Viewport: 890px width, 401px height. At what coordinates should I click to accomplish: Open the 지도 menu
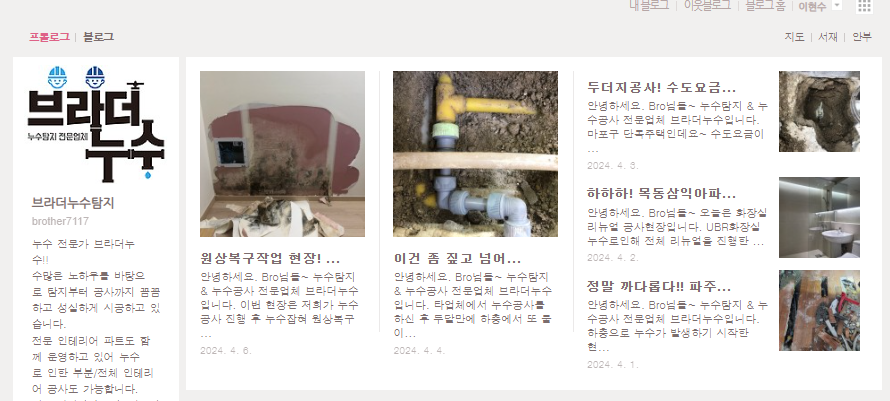coord(794,37)
